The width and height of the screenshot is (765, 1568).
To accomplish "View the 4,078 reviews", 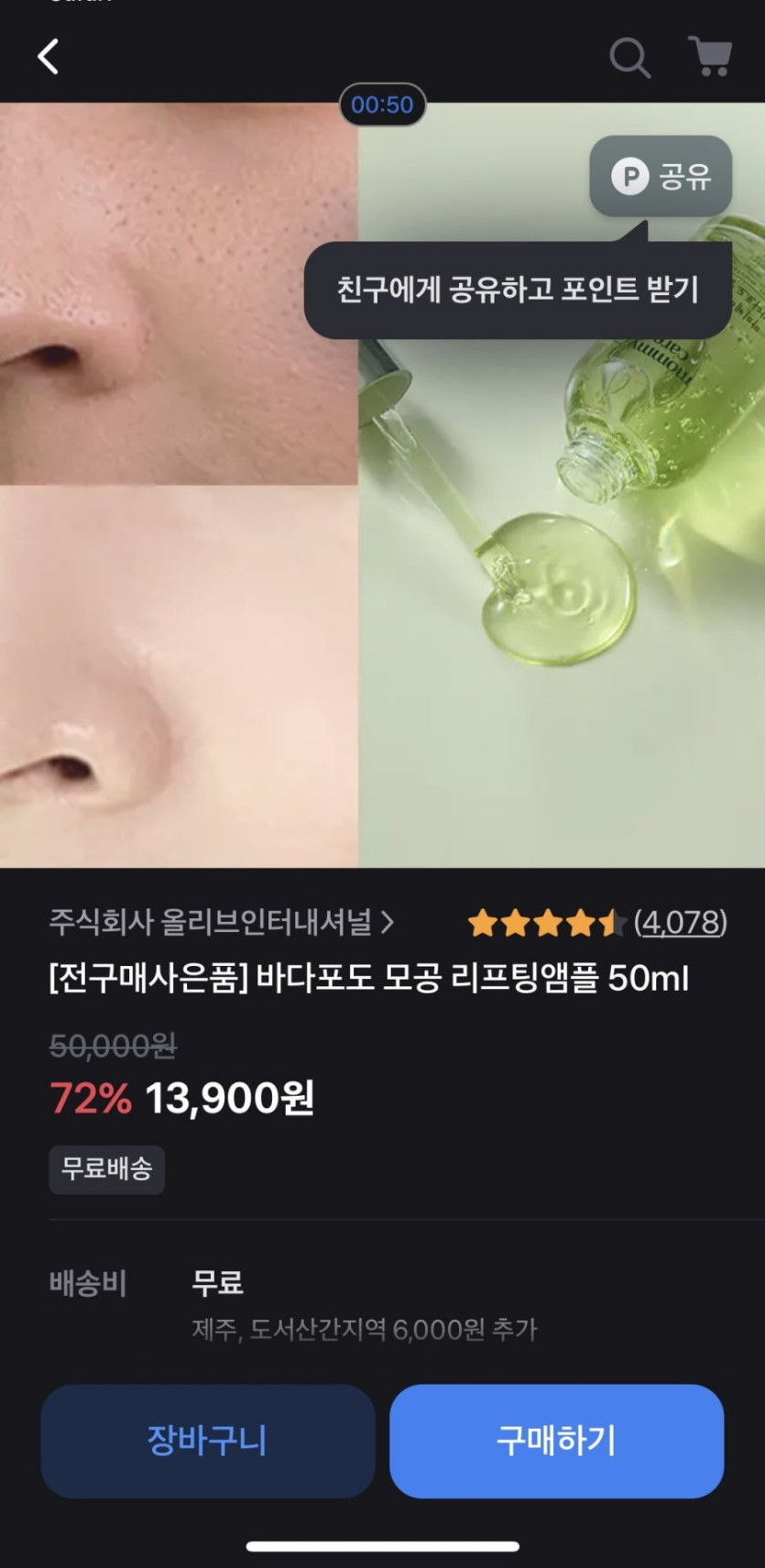I will (680, 922).
